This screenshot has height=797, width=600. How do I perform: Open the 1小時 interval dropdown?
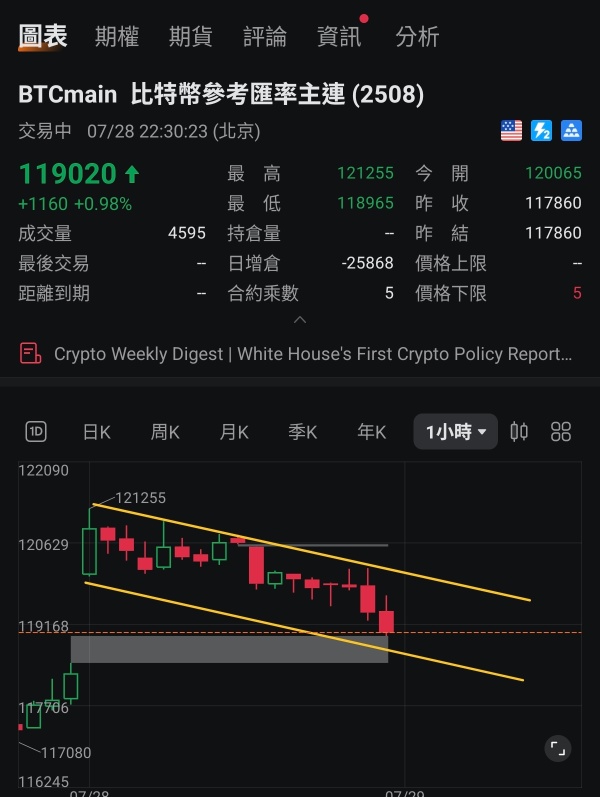[x=455, y=432]
